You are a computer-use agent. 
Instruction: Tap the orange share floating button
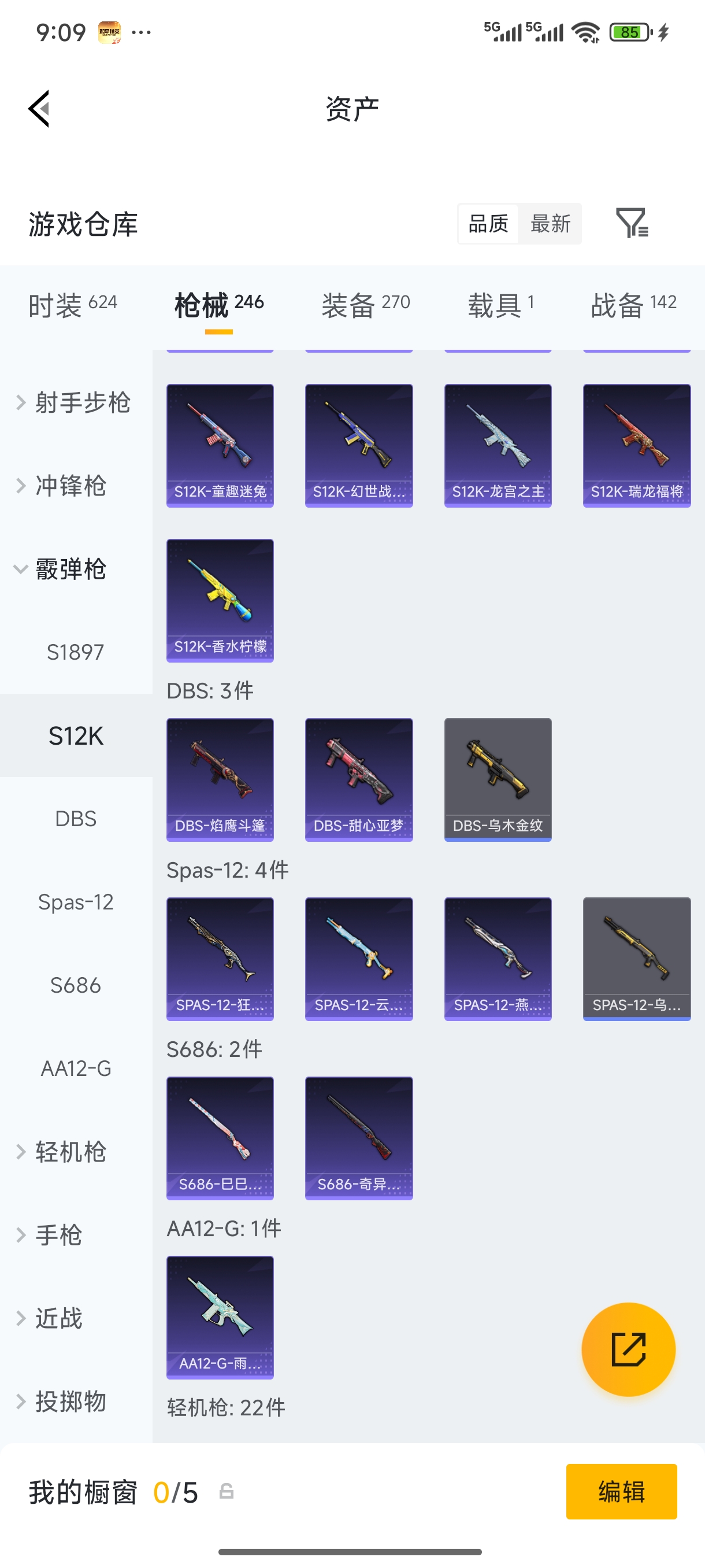point(628,1349)
